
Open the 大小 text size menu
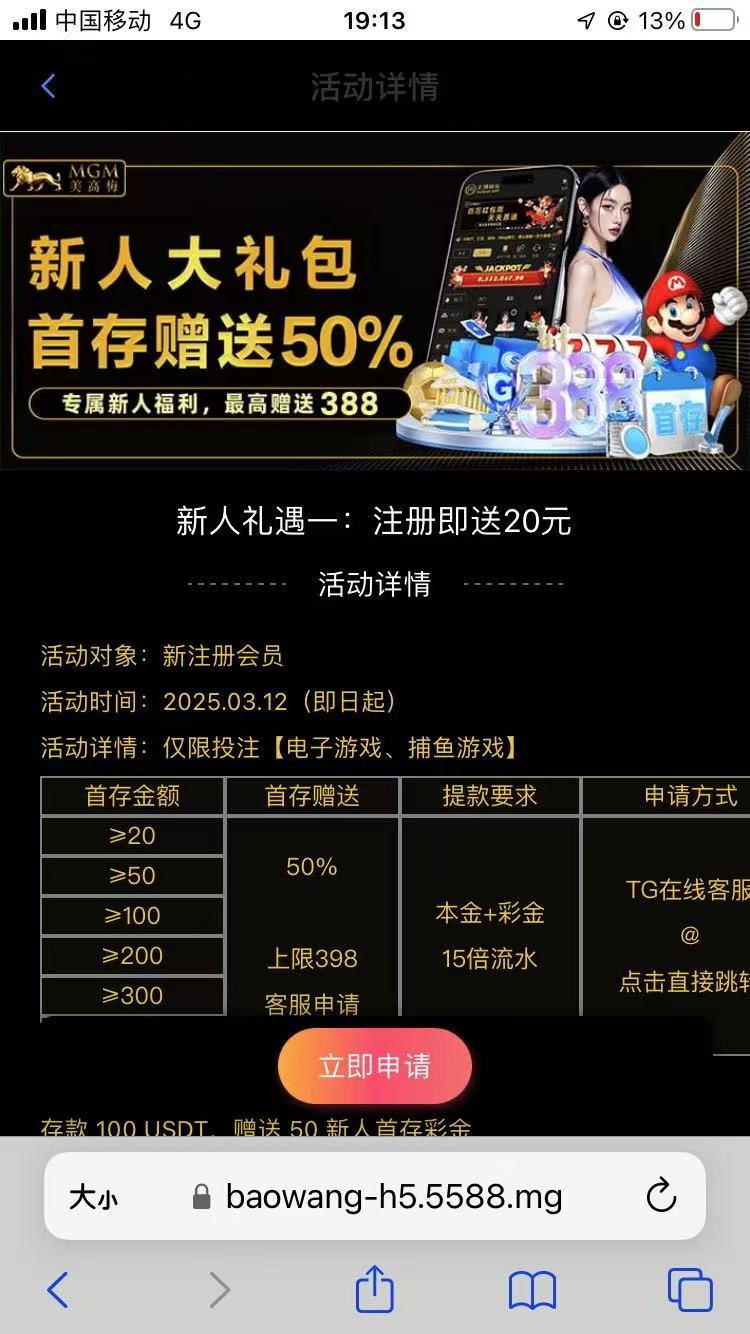(x=93, y=1197)
